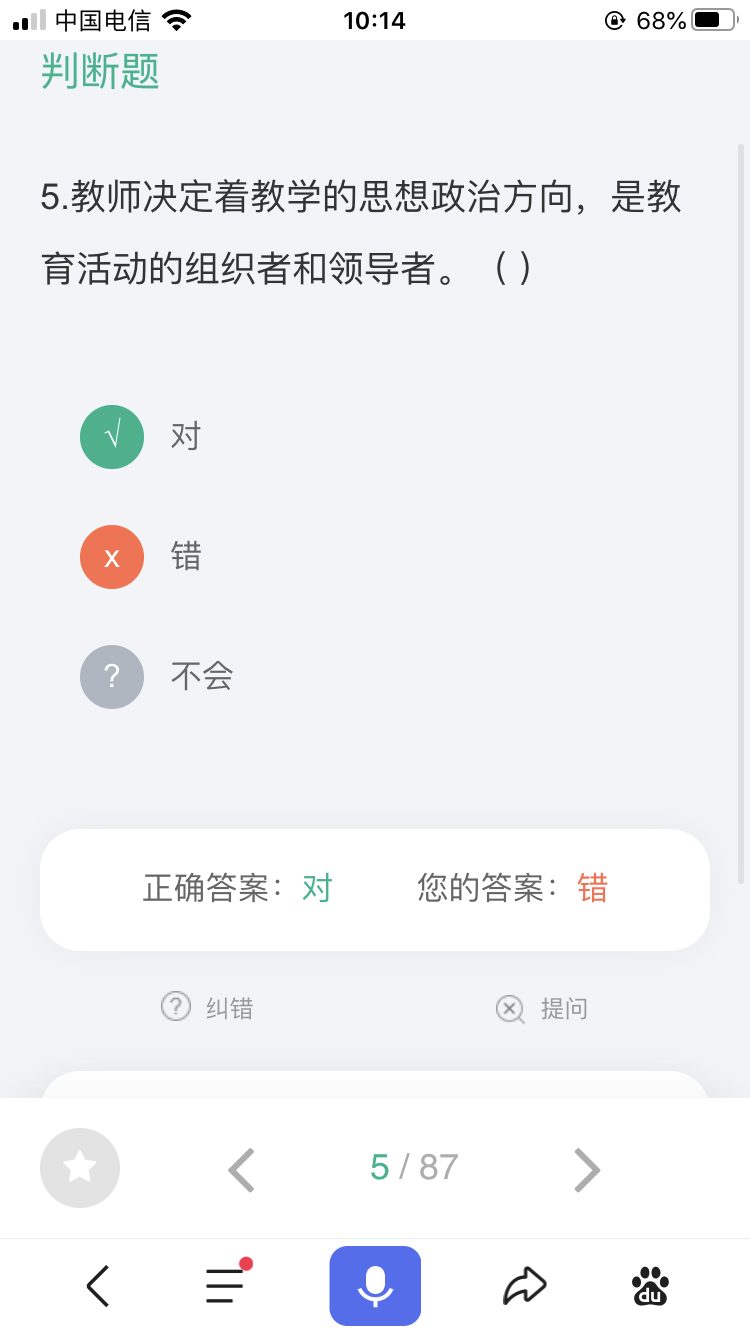This screenshot has width=750, height=1334.
Task: Go to the previous question
Action: click(x=242, y=1169)
